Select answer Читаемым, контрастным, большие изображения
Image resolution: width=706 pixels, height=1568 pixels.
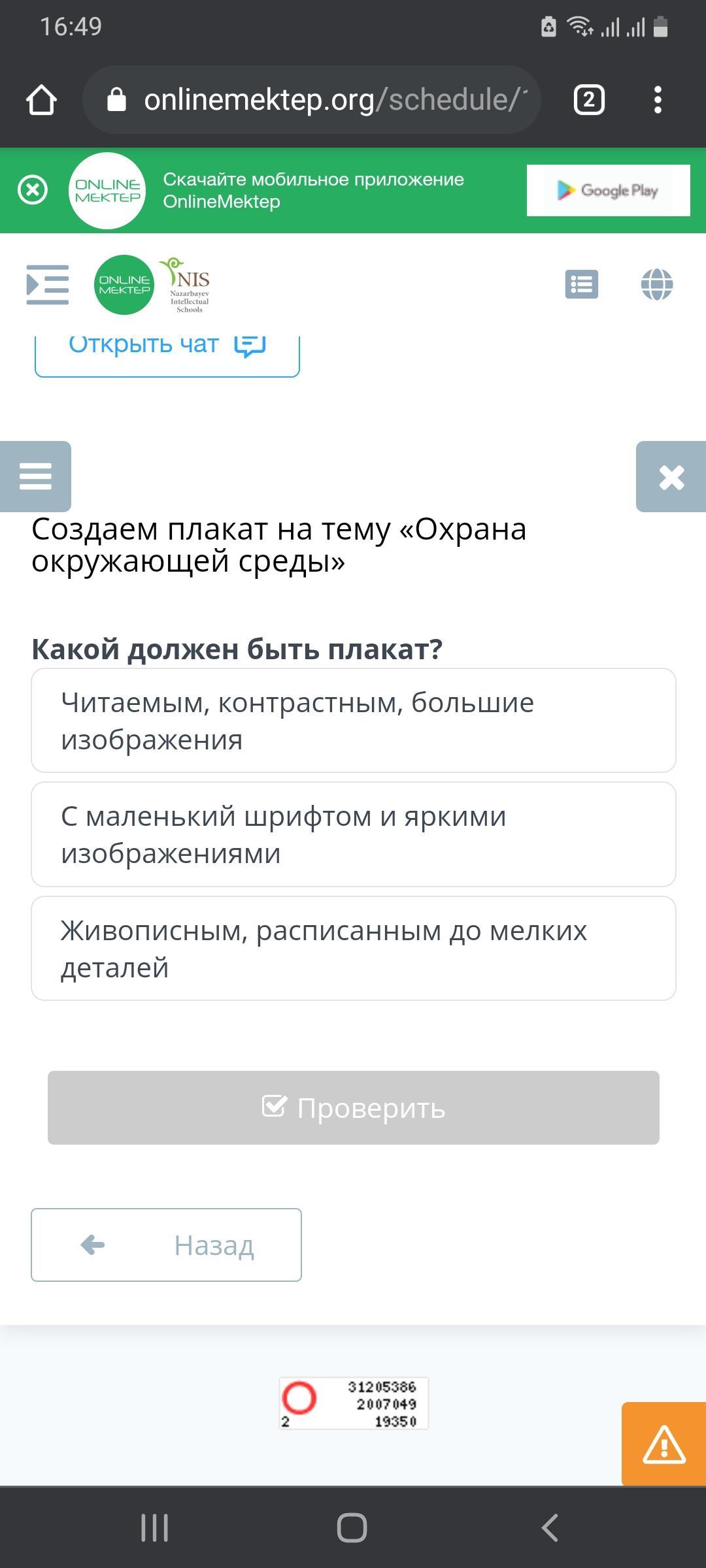[353, 721]
